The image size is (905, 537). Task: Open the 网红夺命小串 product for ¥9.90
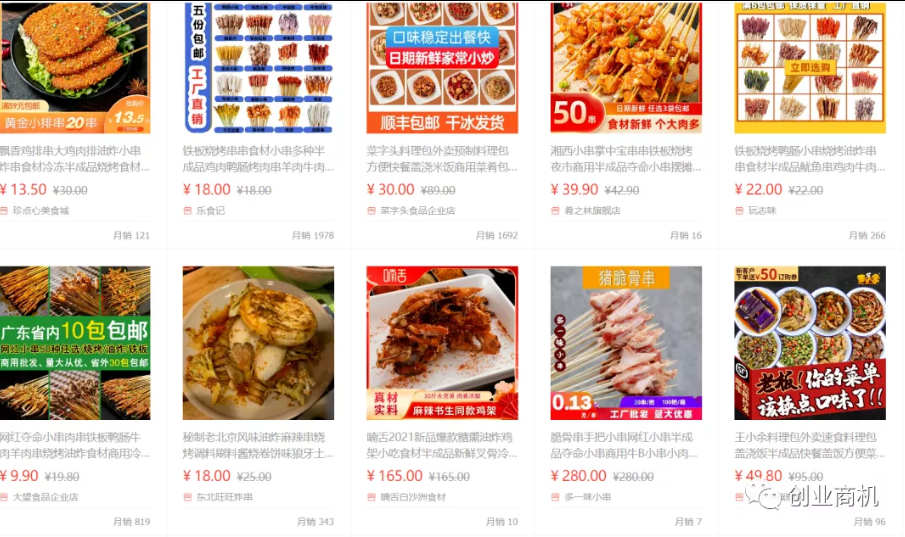pyautogui.click(x=74, y=342)
